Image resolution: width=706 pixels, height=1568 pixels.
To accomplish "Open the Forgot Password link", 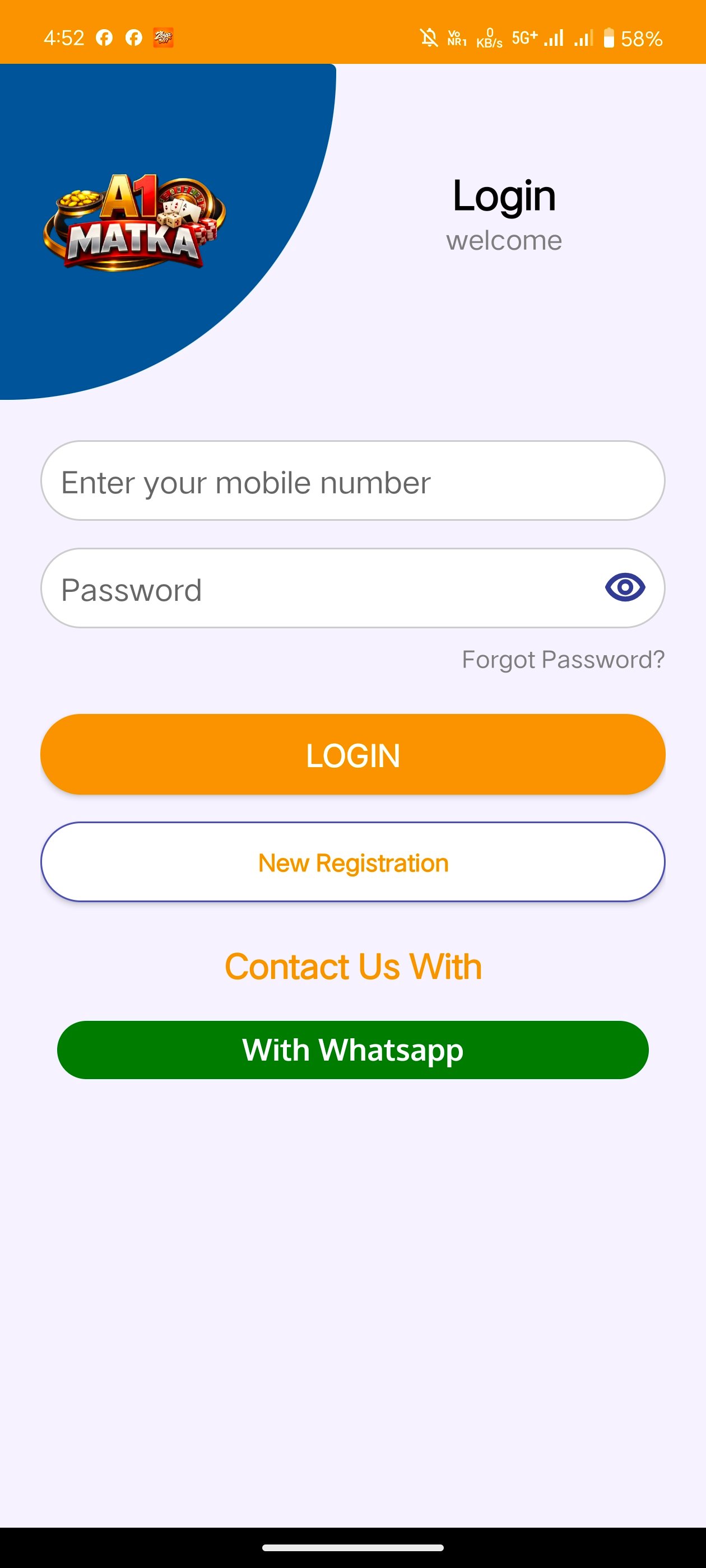I will [x=562, y=659].
